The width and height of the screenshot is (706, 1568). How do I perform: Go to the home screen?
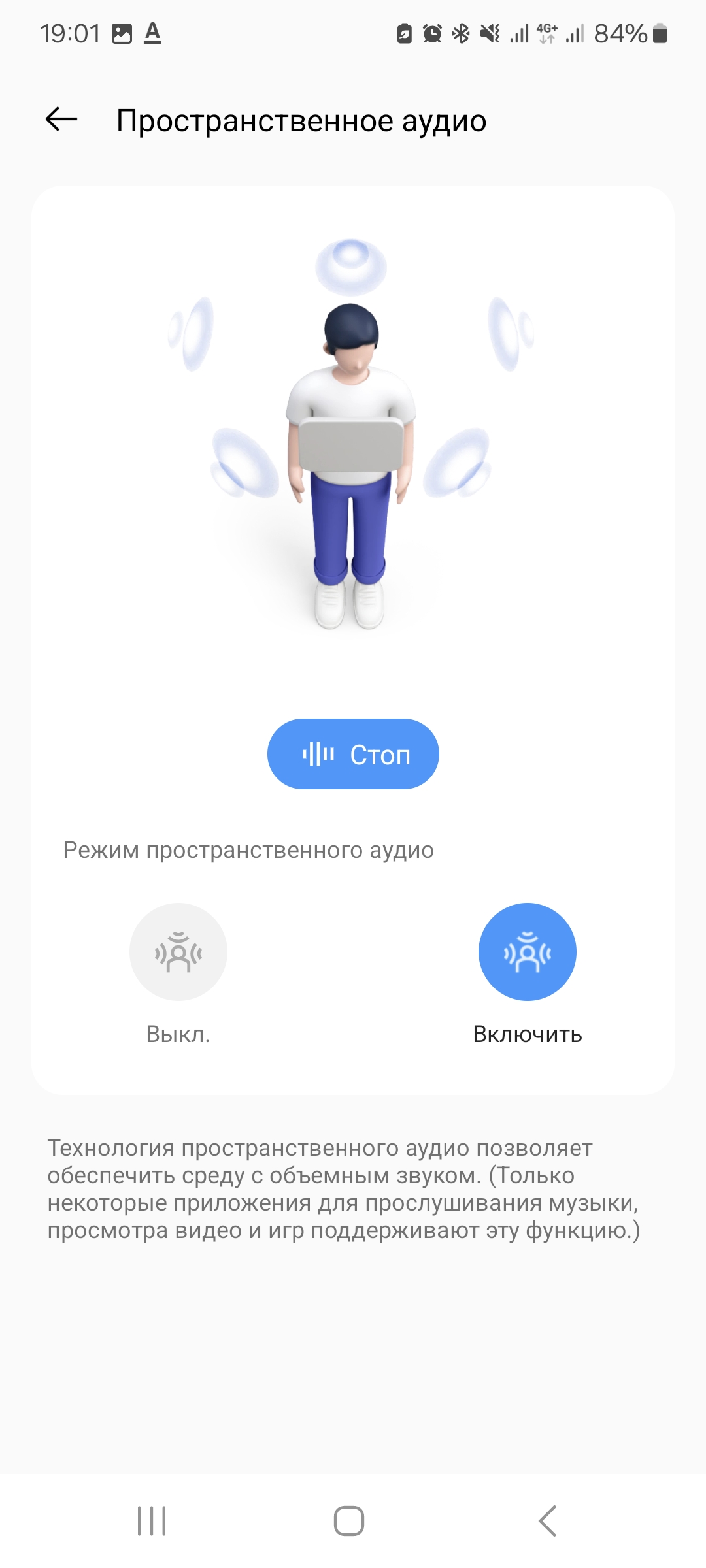coord(349,1521)
